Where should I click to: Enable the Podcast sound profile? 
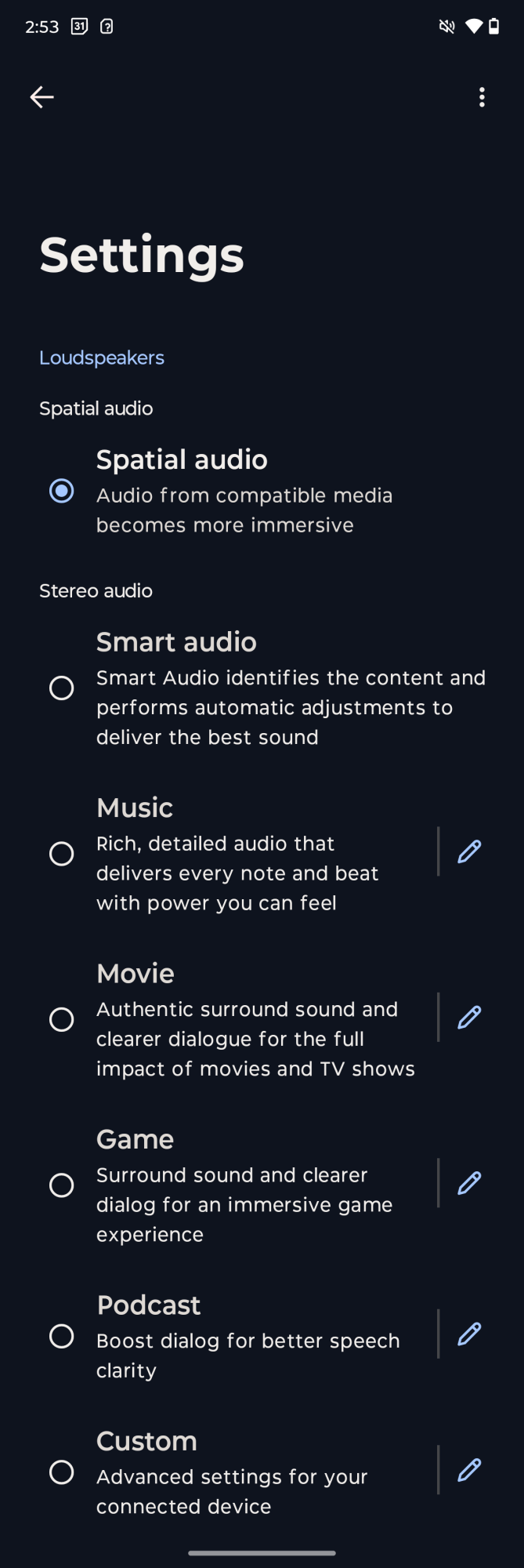(x=62, y=1336)
